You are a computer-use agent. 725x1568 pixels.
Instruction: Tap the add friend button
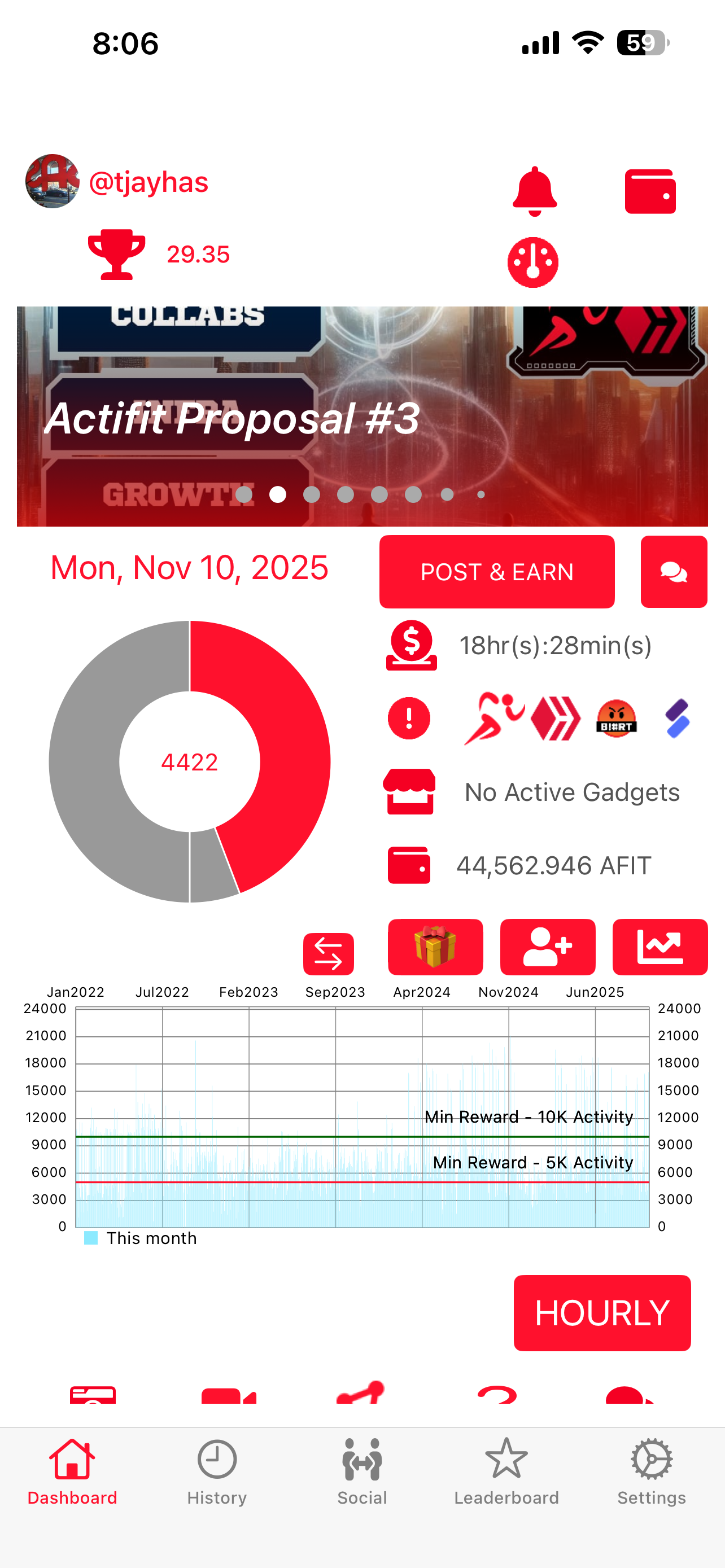coord(547,947)
